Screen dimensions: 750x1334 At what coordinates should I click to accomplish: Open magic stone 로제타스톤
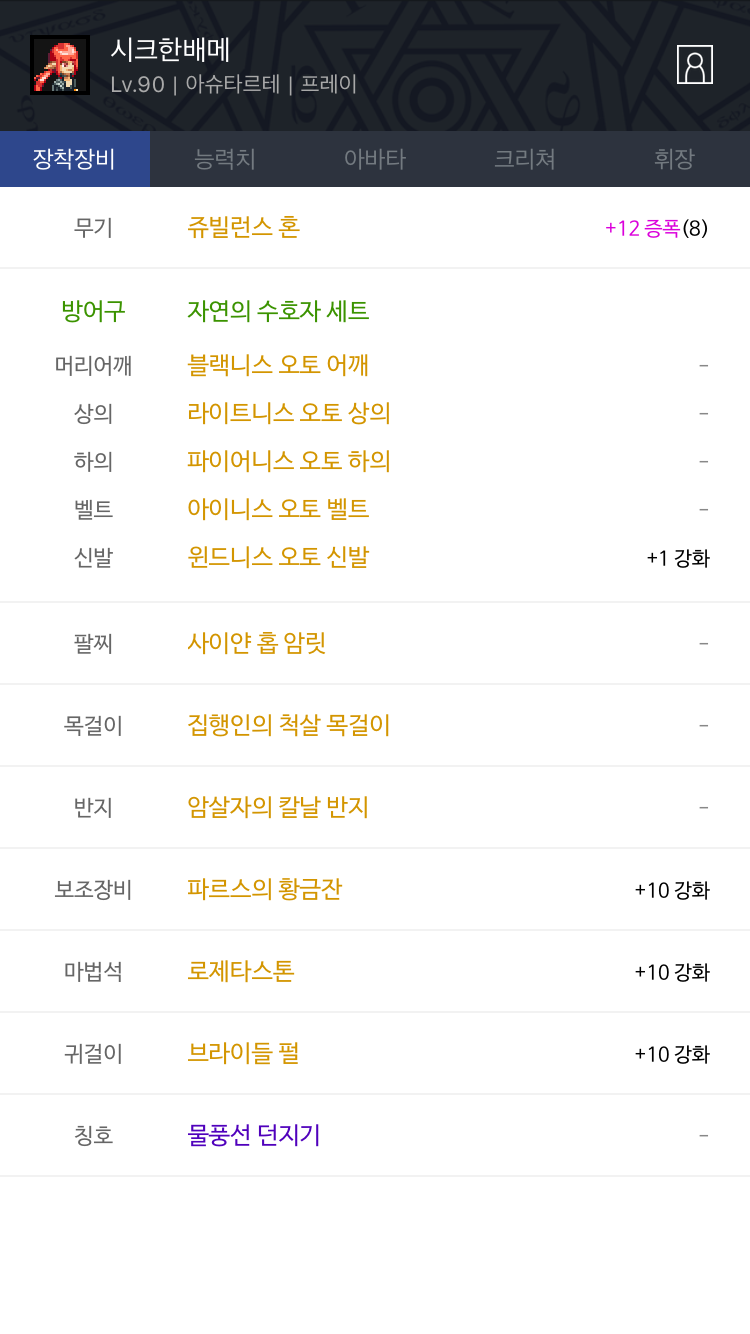click(241, 971)
